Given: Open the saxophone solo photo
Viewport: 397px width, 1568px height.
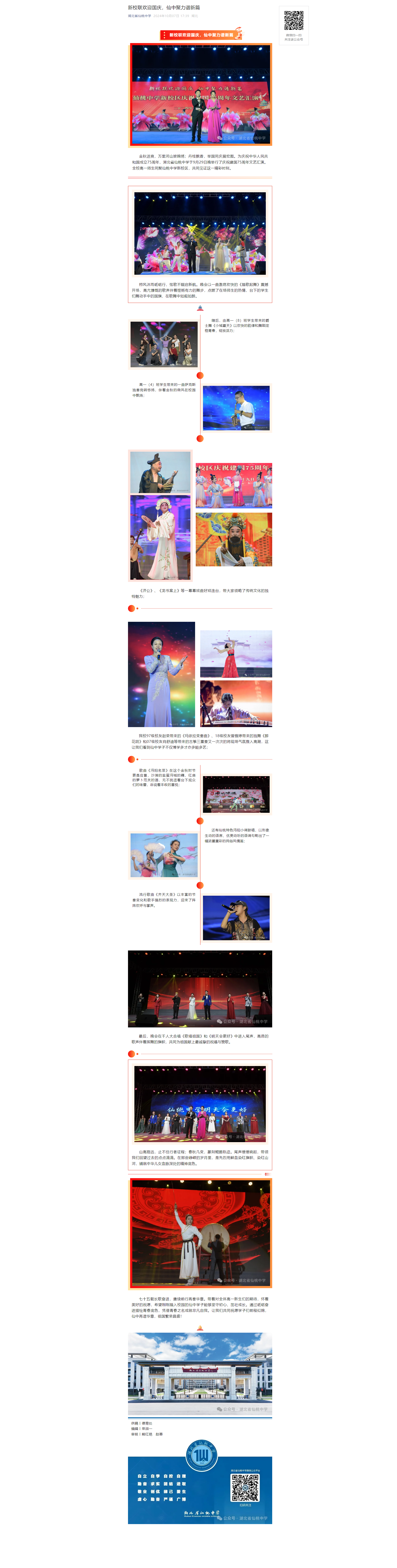Looking at the screenshot, I should (x=236, y=408).
